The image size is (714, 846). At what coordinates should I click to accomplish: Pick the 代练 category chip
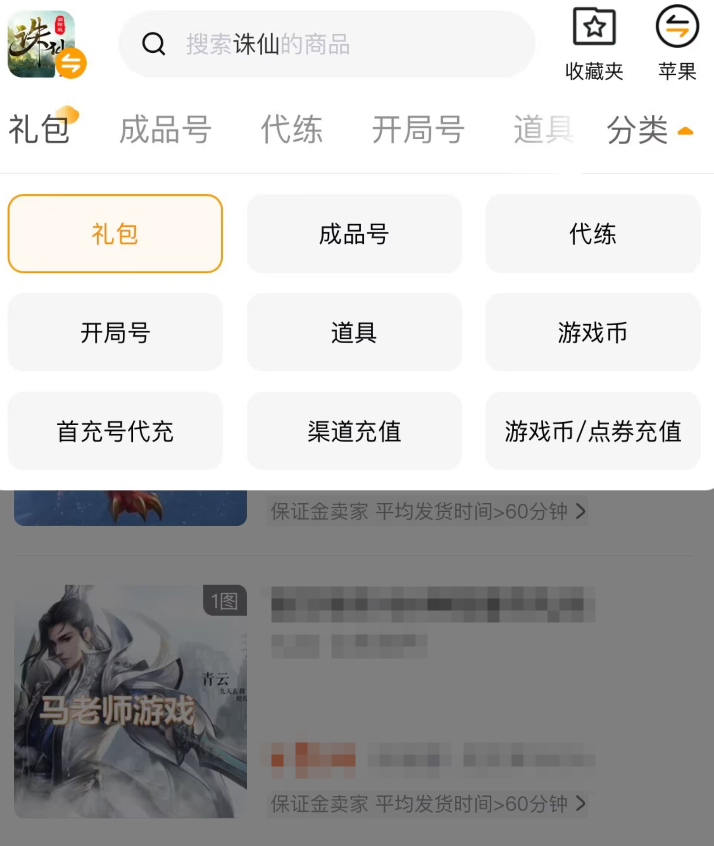click(x=593, y=234)
